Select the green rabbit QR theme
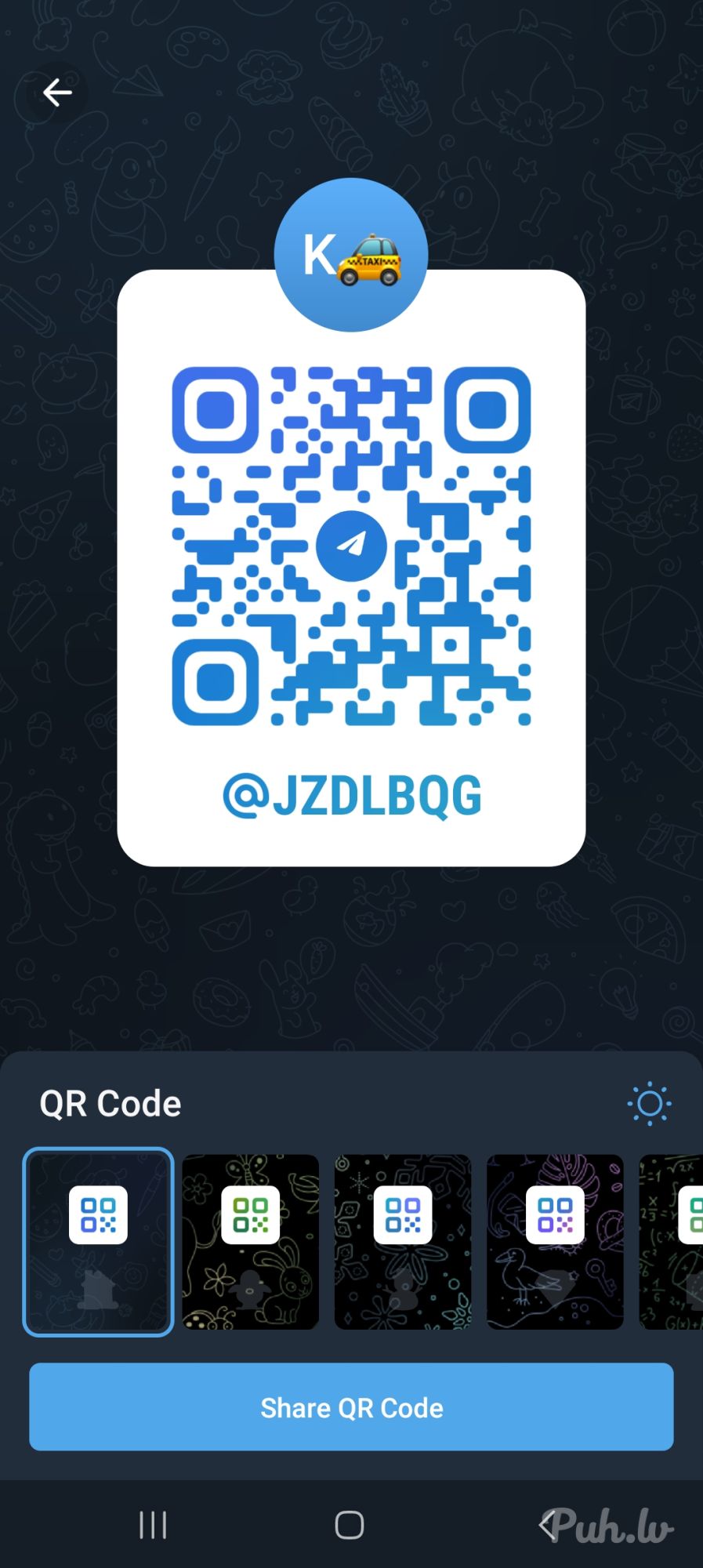 (x=250, y=1241)
